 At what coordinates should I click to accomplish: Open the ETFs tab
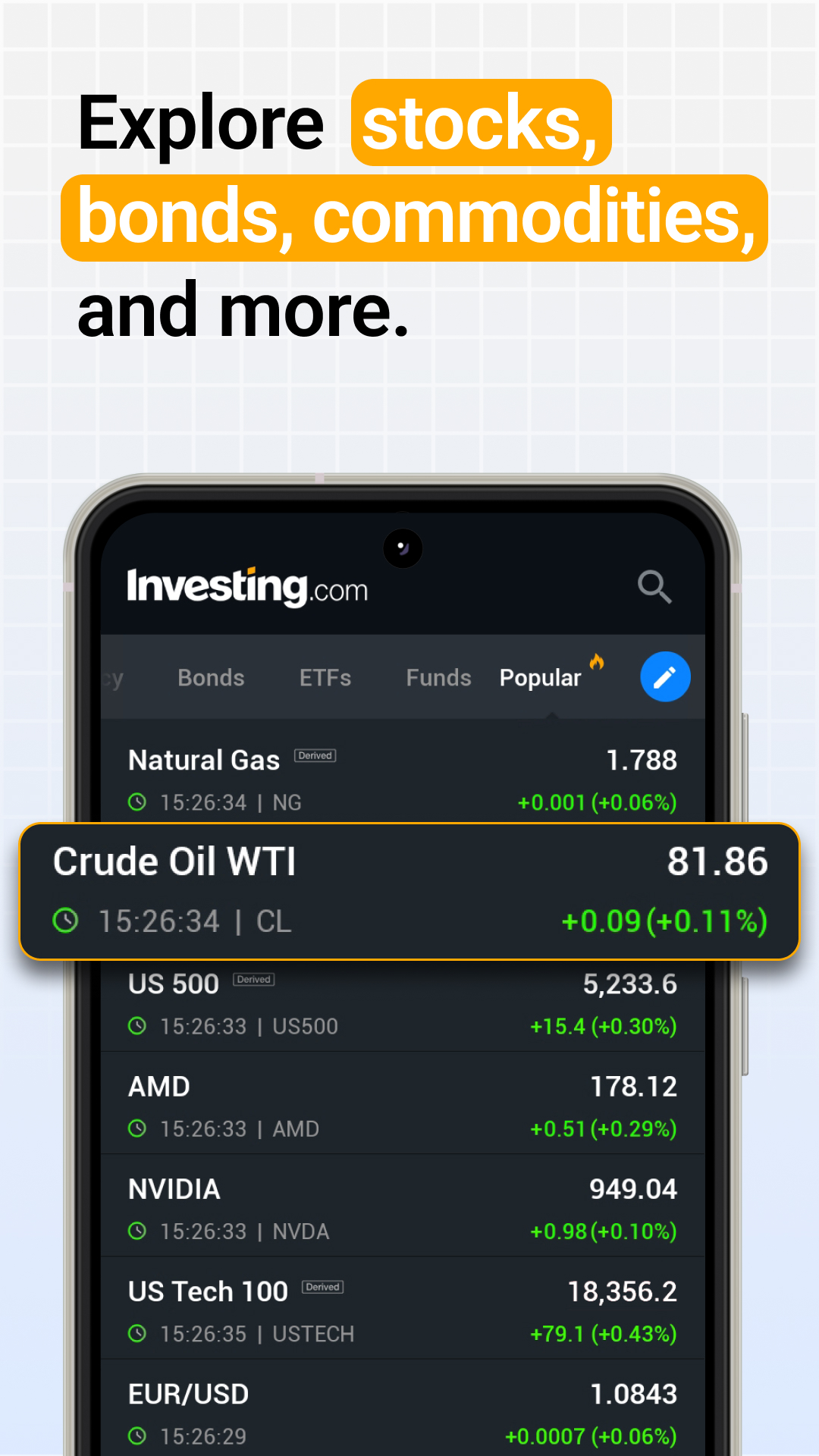325,677
